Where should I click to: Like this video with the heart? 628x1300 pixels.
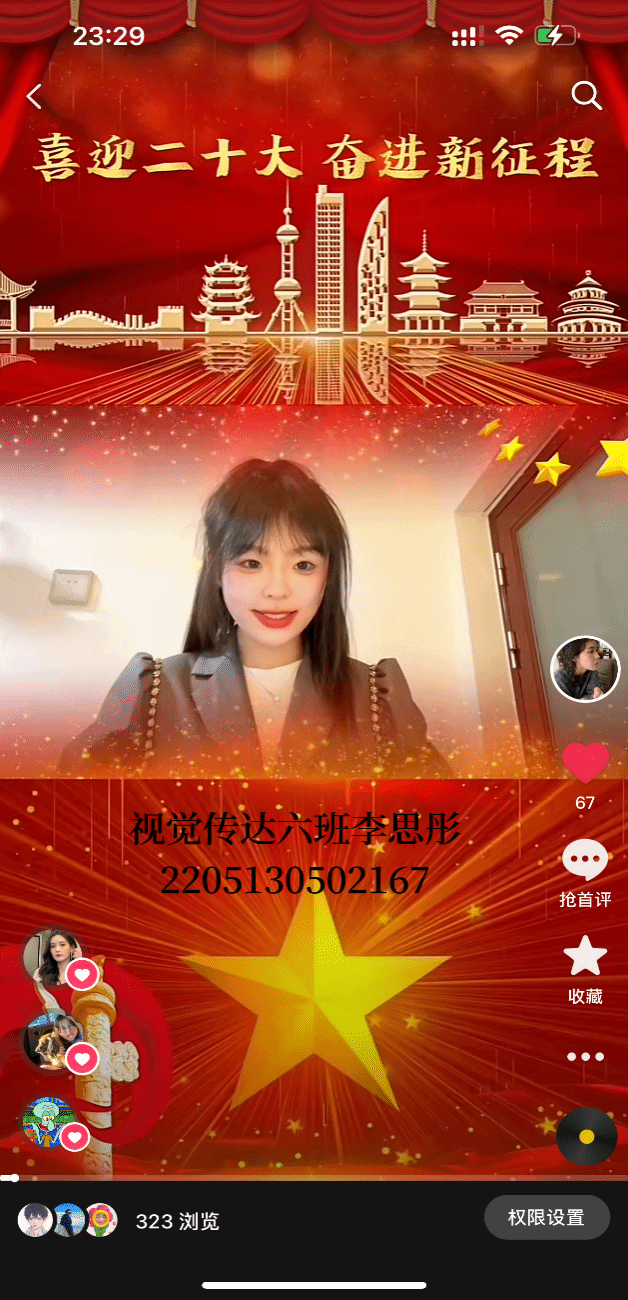[585, 764]
